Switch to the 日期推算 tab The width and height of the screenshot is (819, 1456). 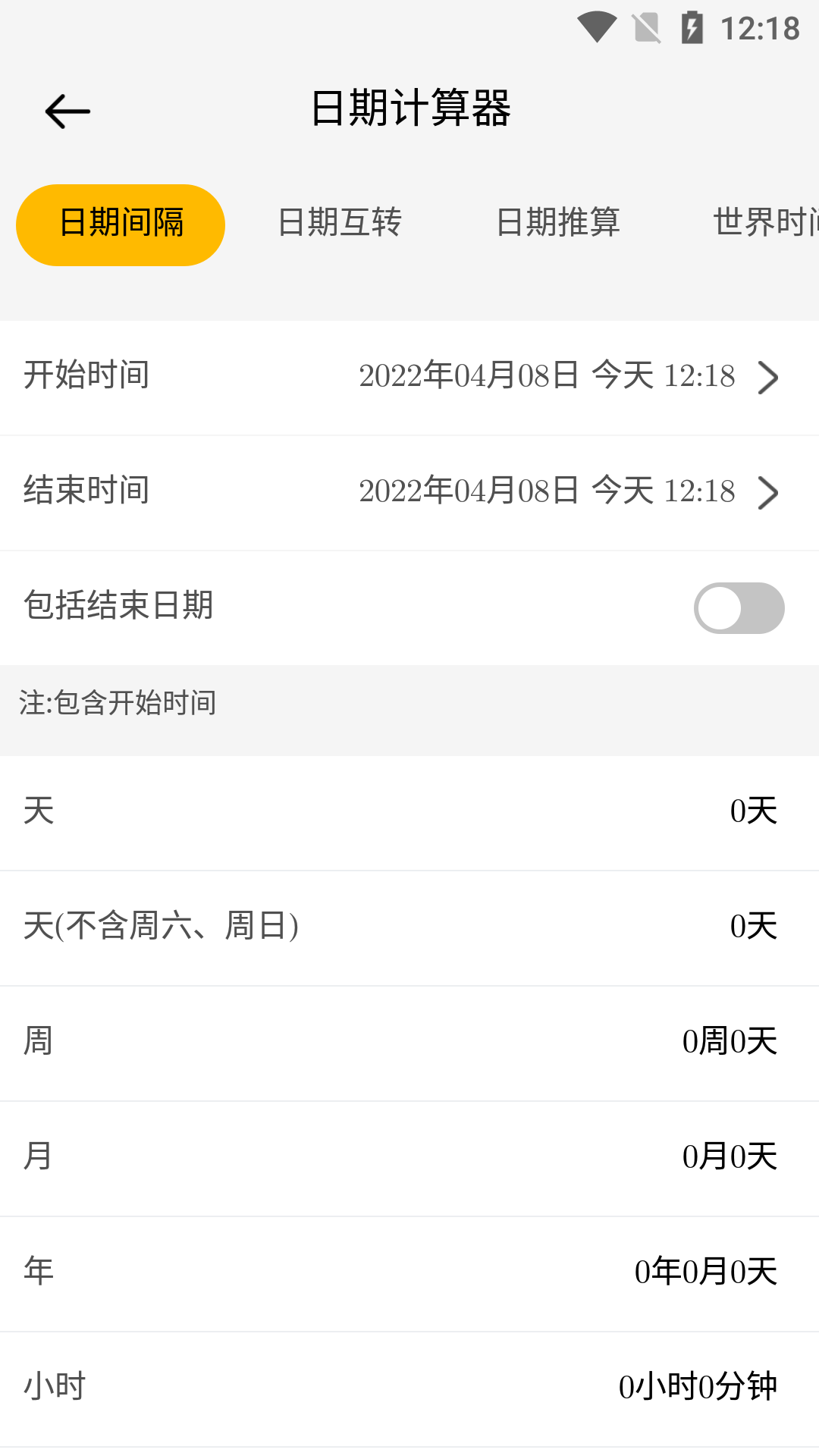pyautogui.click(x=559, y=223)
